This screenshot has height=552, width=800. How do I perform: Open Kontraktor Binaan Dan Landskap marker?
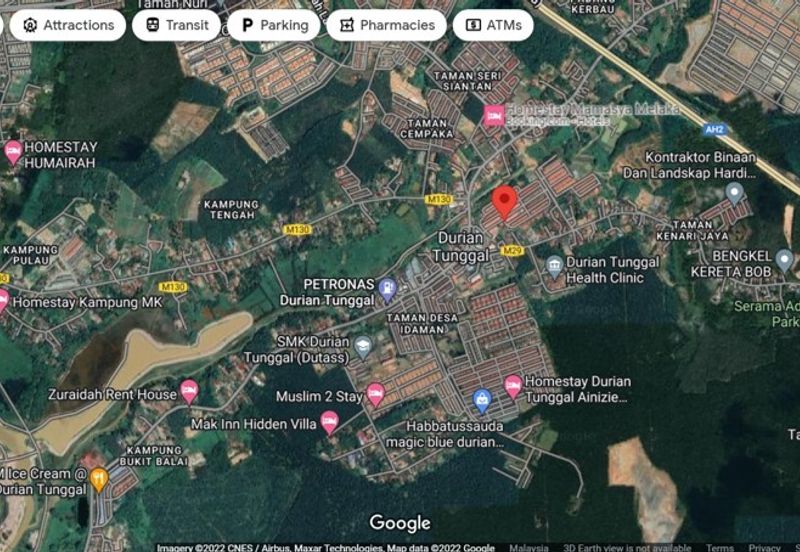pyautogui.click(x=735, y=192)
